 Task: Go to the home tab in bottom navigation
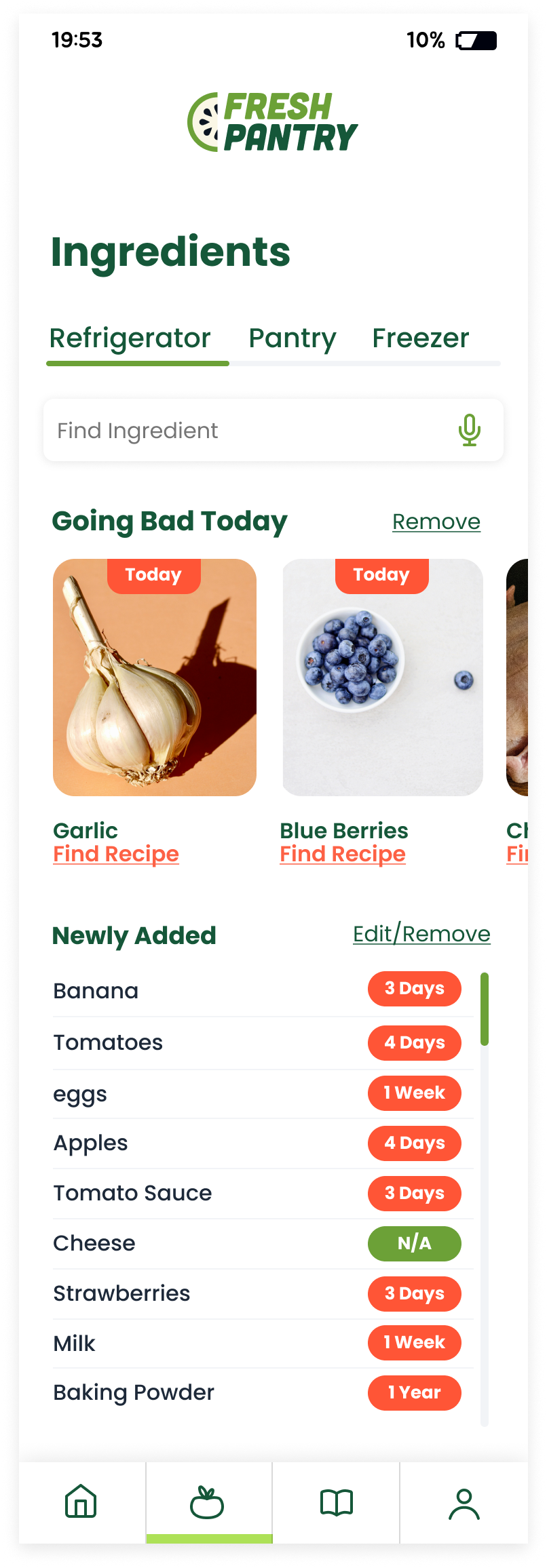pos(81,1502)
